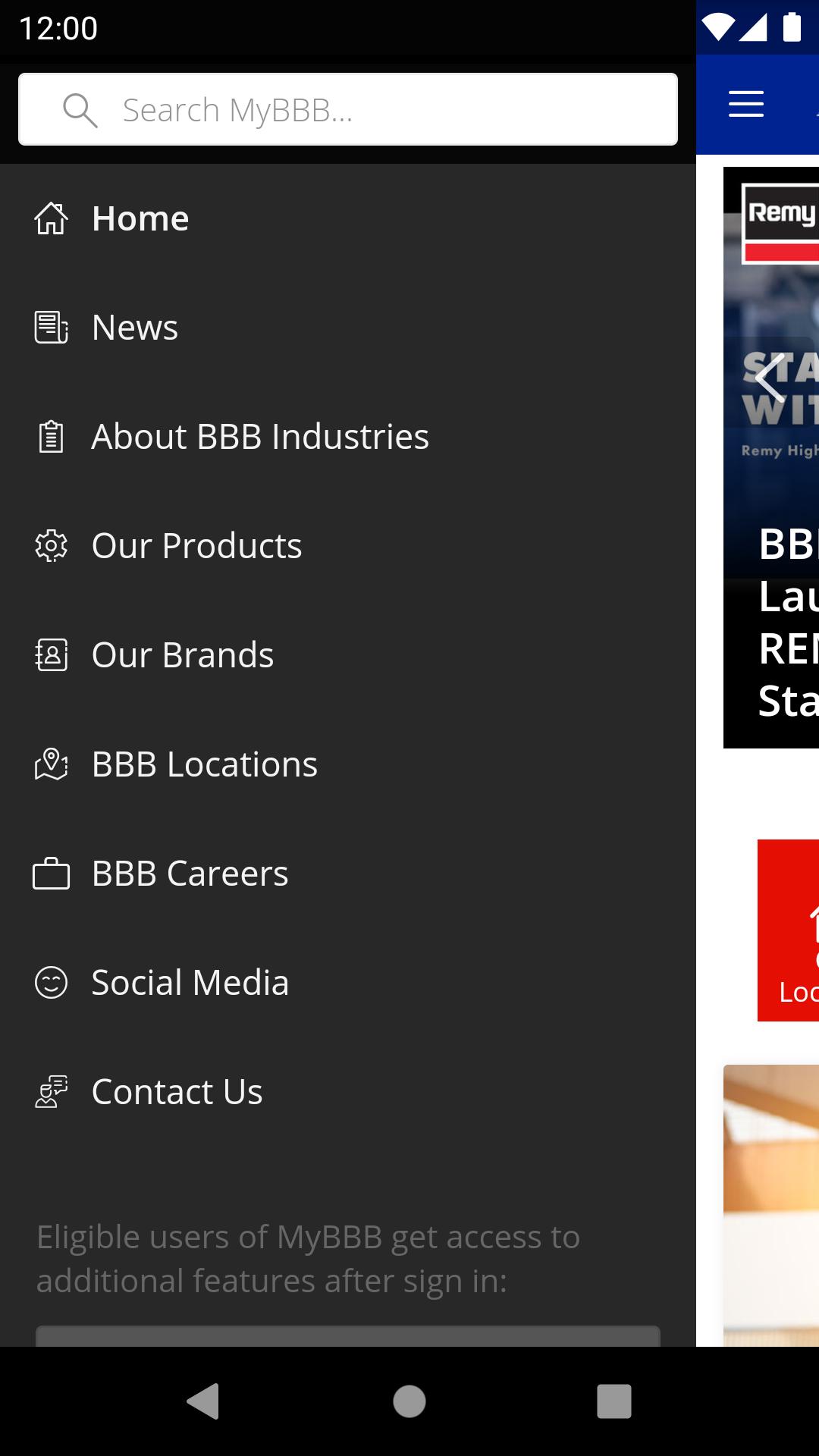The image size is (819, 1456).
Task: Tap the system home button
Action: pos(409,1401)
